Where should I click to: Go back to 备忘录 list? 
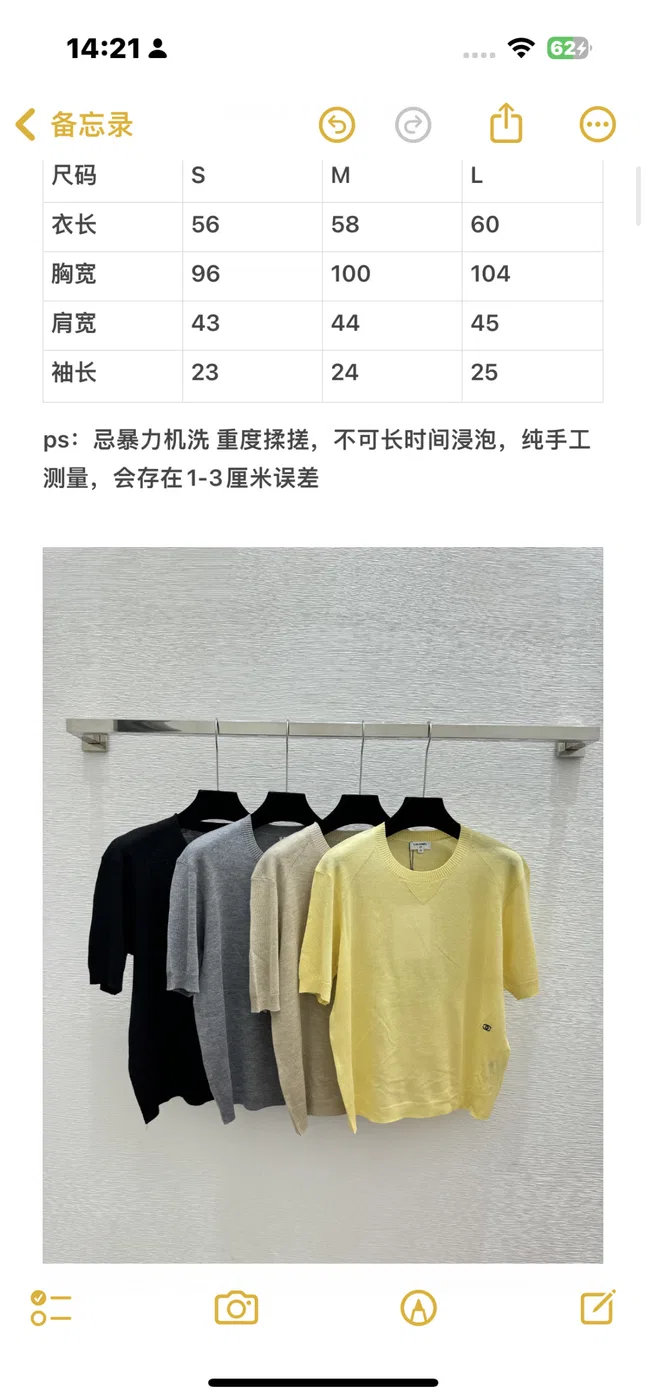[x=74, y=125]
